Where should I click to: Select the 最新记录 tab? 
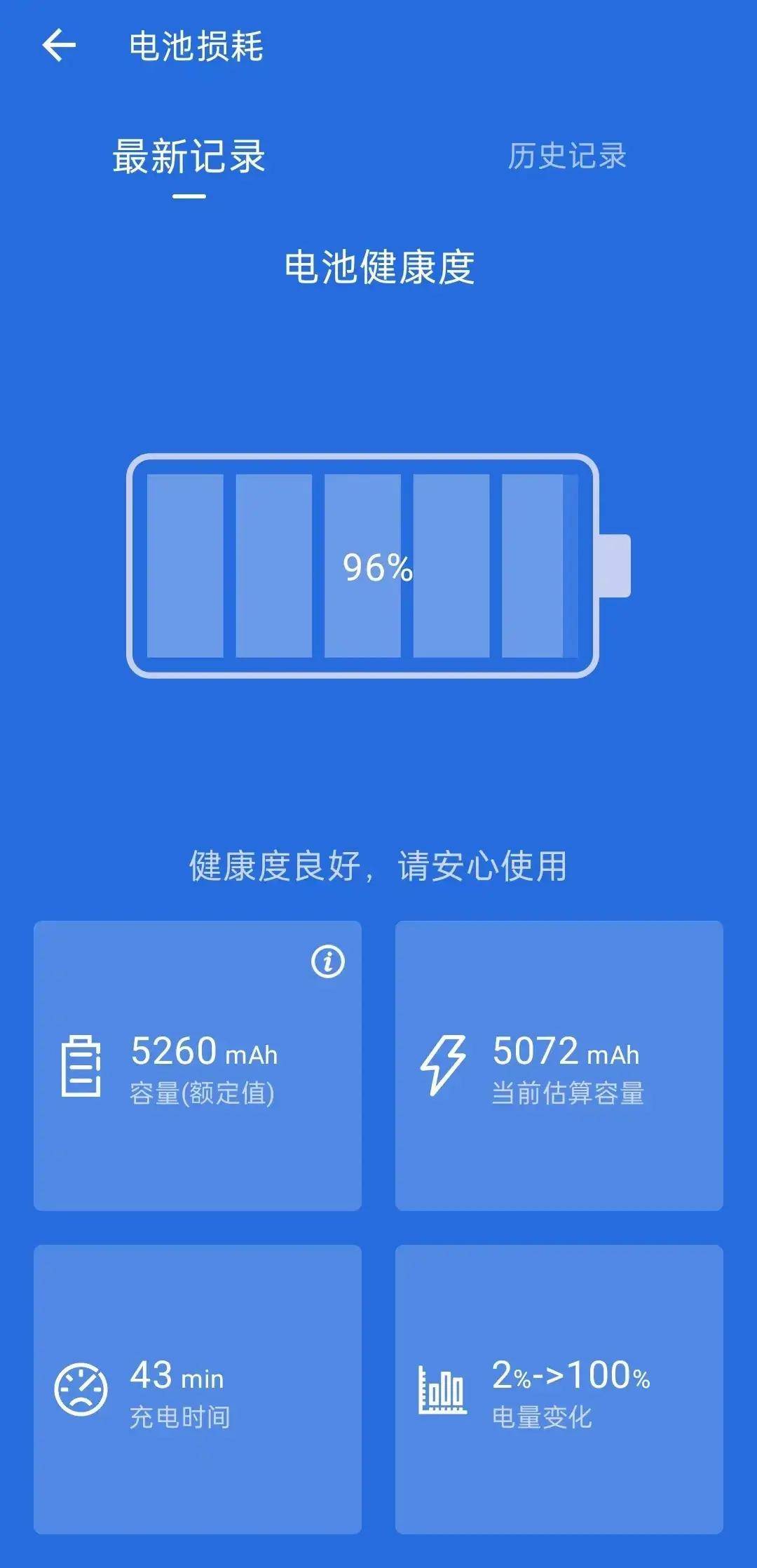[x=189, y=156]
